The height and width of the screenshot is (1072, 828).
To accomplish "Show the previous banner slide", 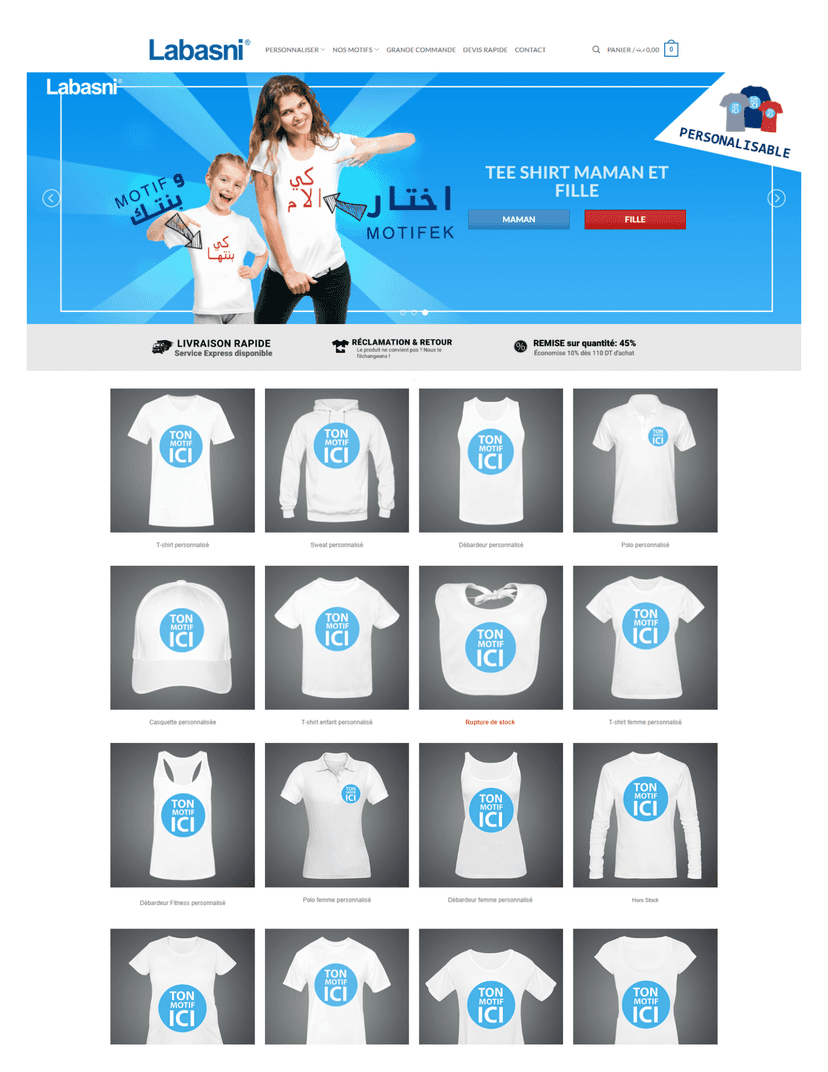I will click(51, 198).
